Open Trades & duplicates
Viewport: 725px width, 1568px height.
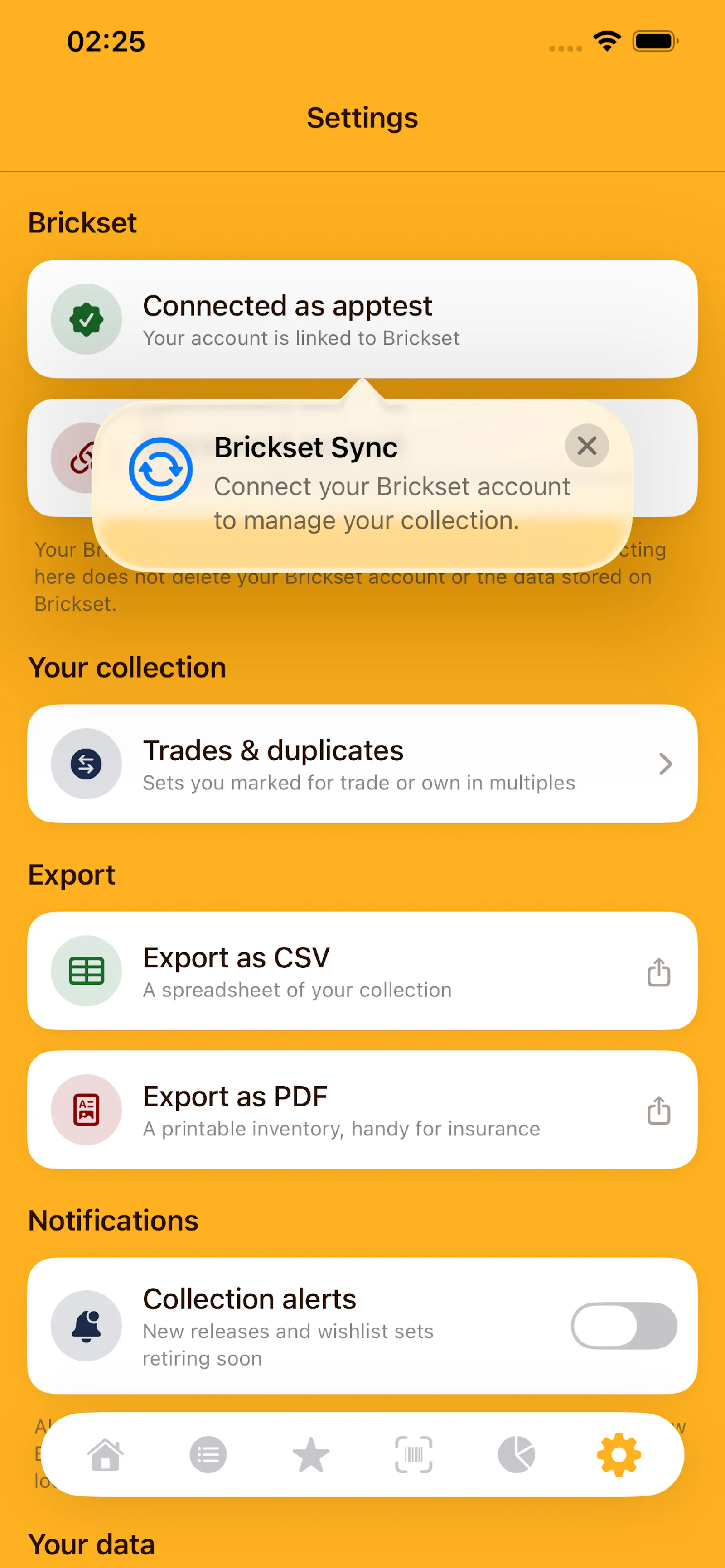pyautogui.click(x=362, y=764)
